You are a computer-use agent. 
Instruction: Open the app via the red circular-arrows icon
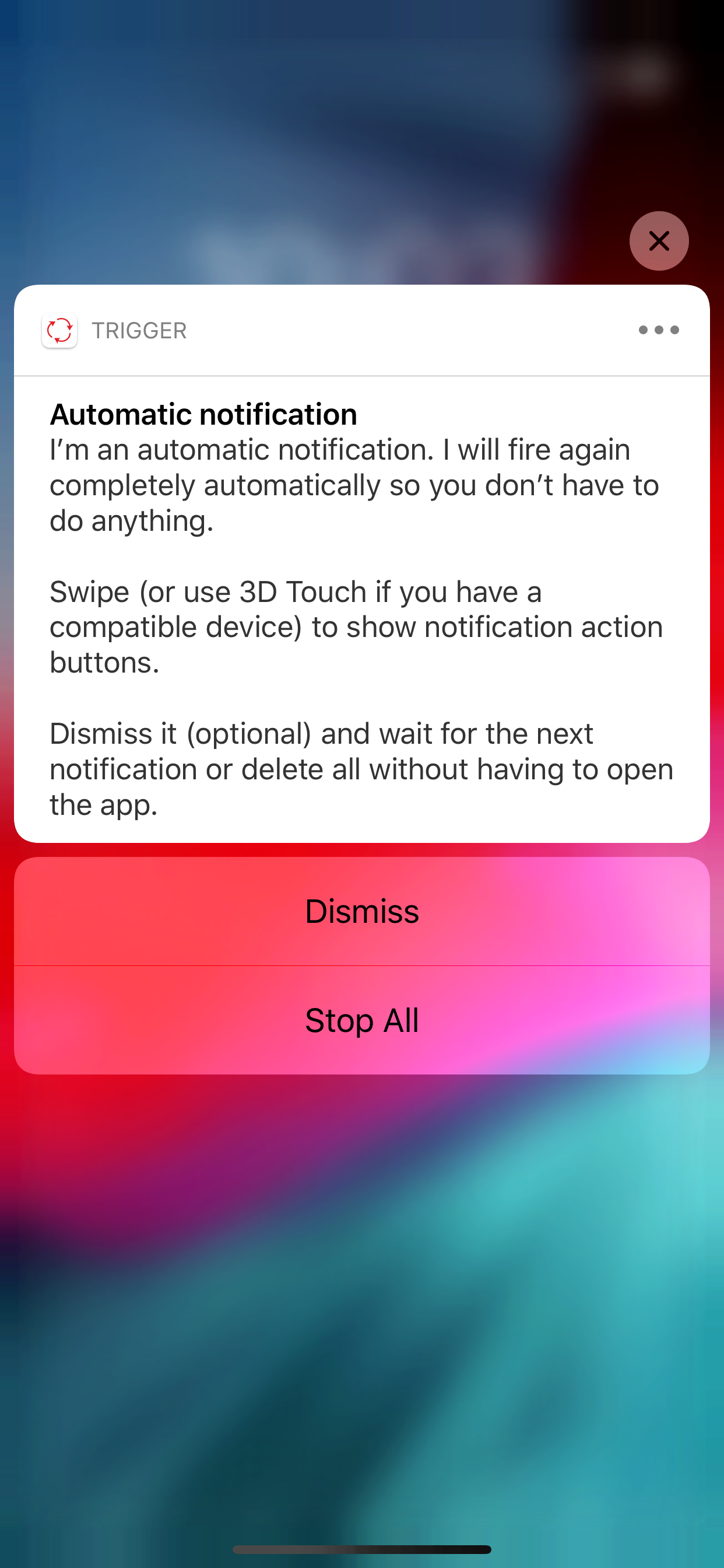(58, 330)
